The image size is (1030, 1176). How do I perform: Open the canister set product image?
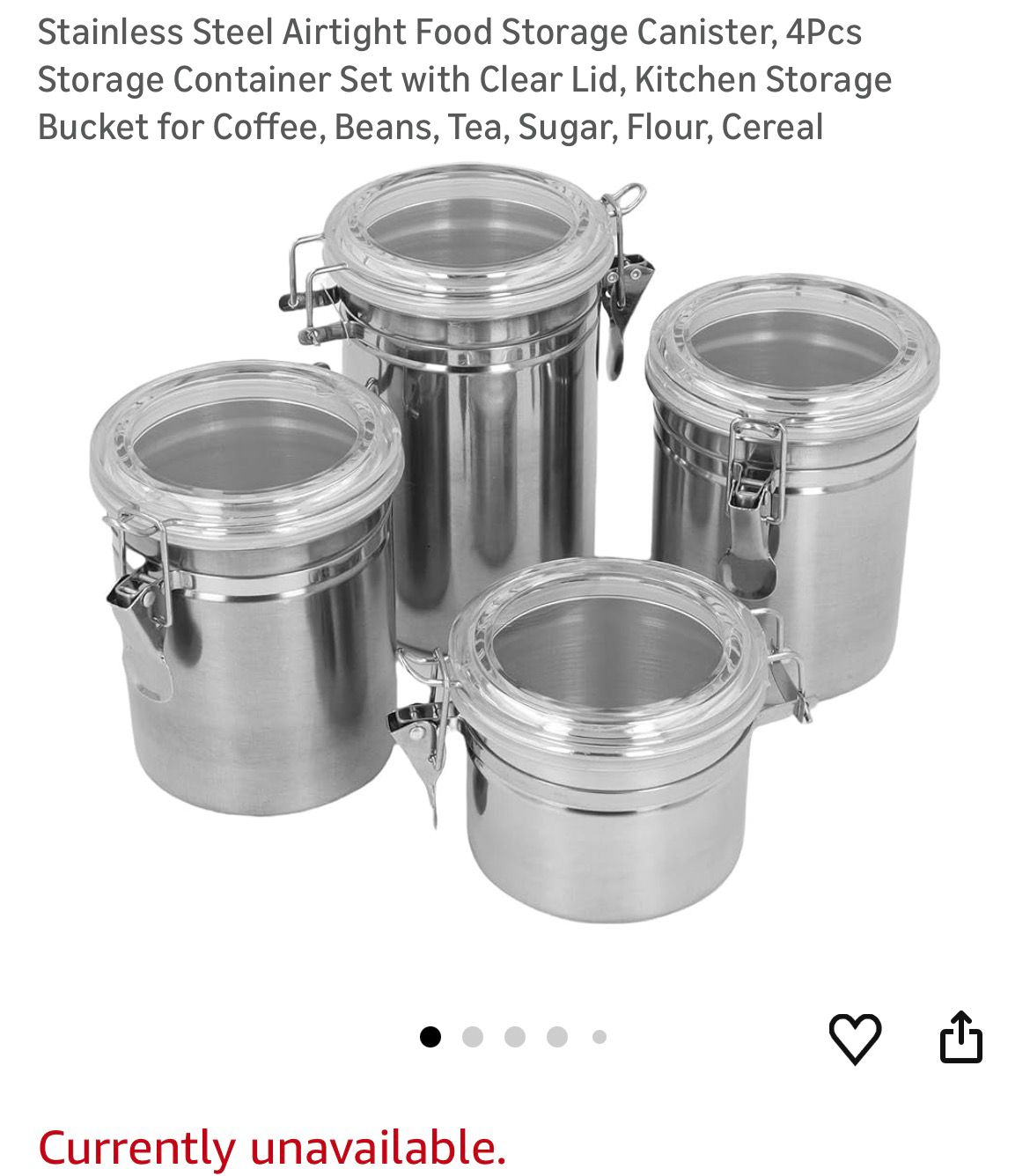point(515,546)
